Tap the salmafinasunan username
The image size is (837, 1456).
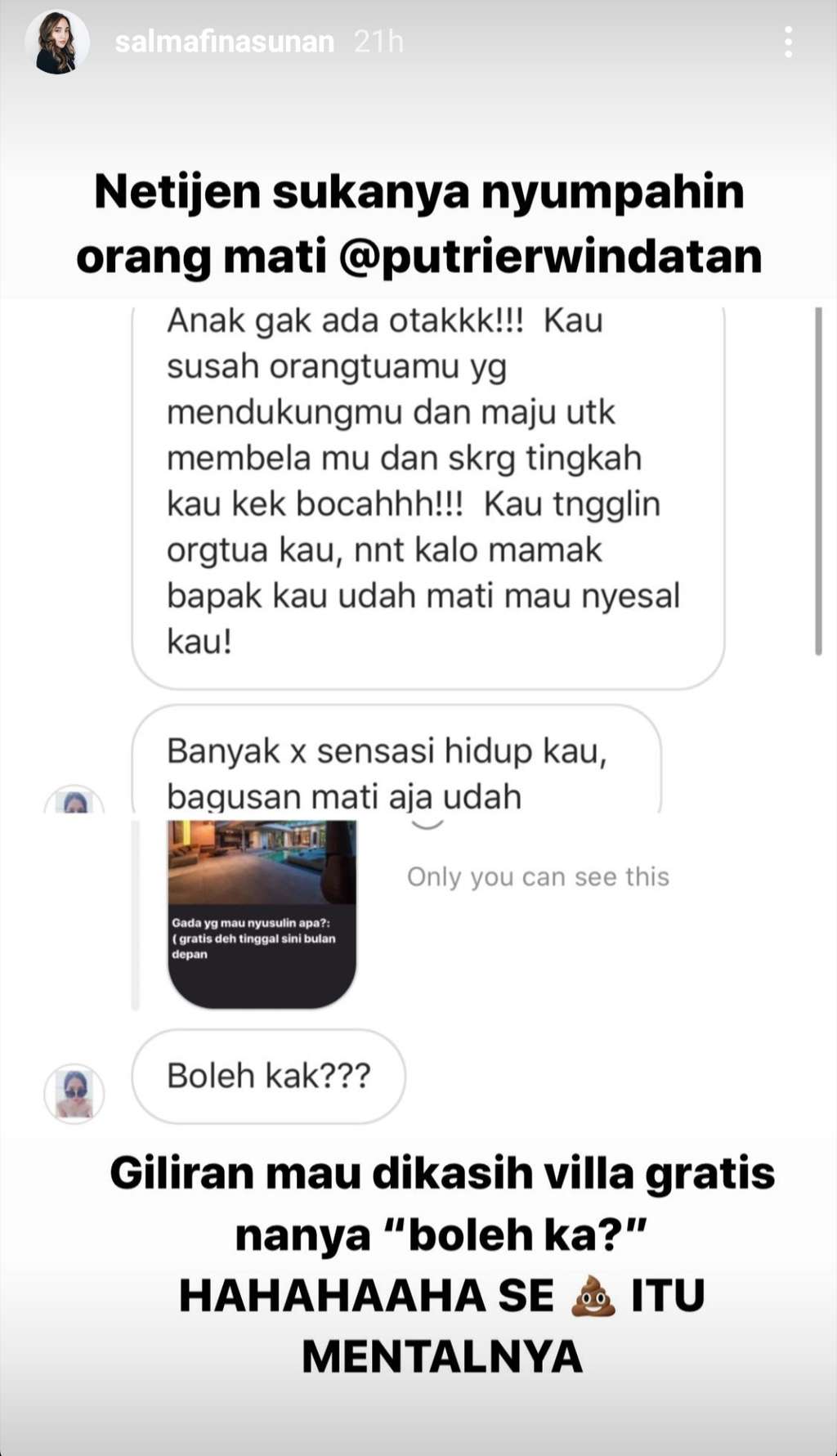pos(224,42)
